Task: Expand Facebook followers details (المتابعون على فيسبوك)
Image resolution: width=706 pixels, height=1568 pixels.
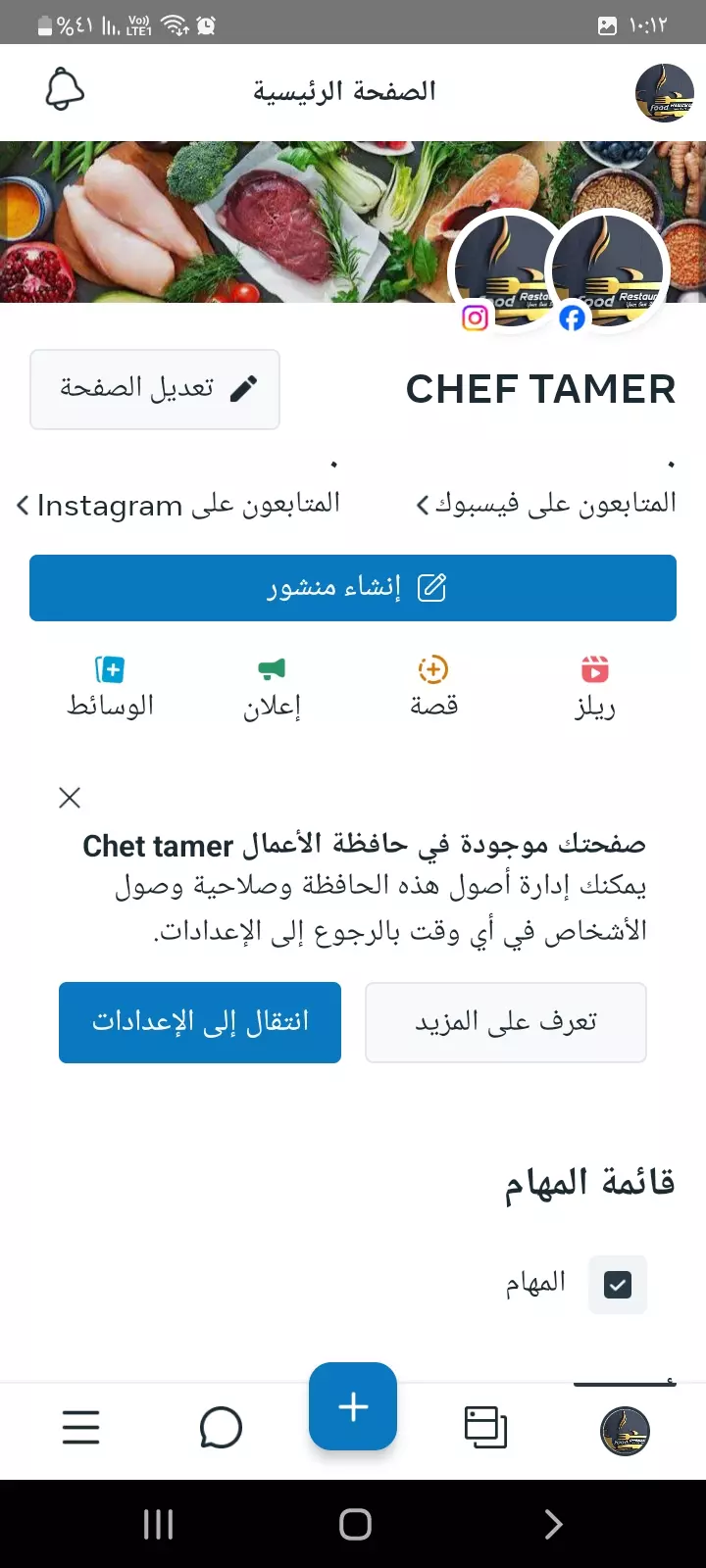Action: click(x=546, y=503)
